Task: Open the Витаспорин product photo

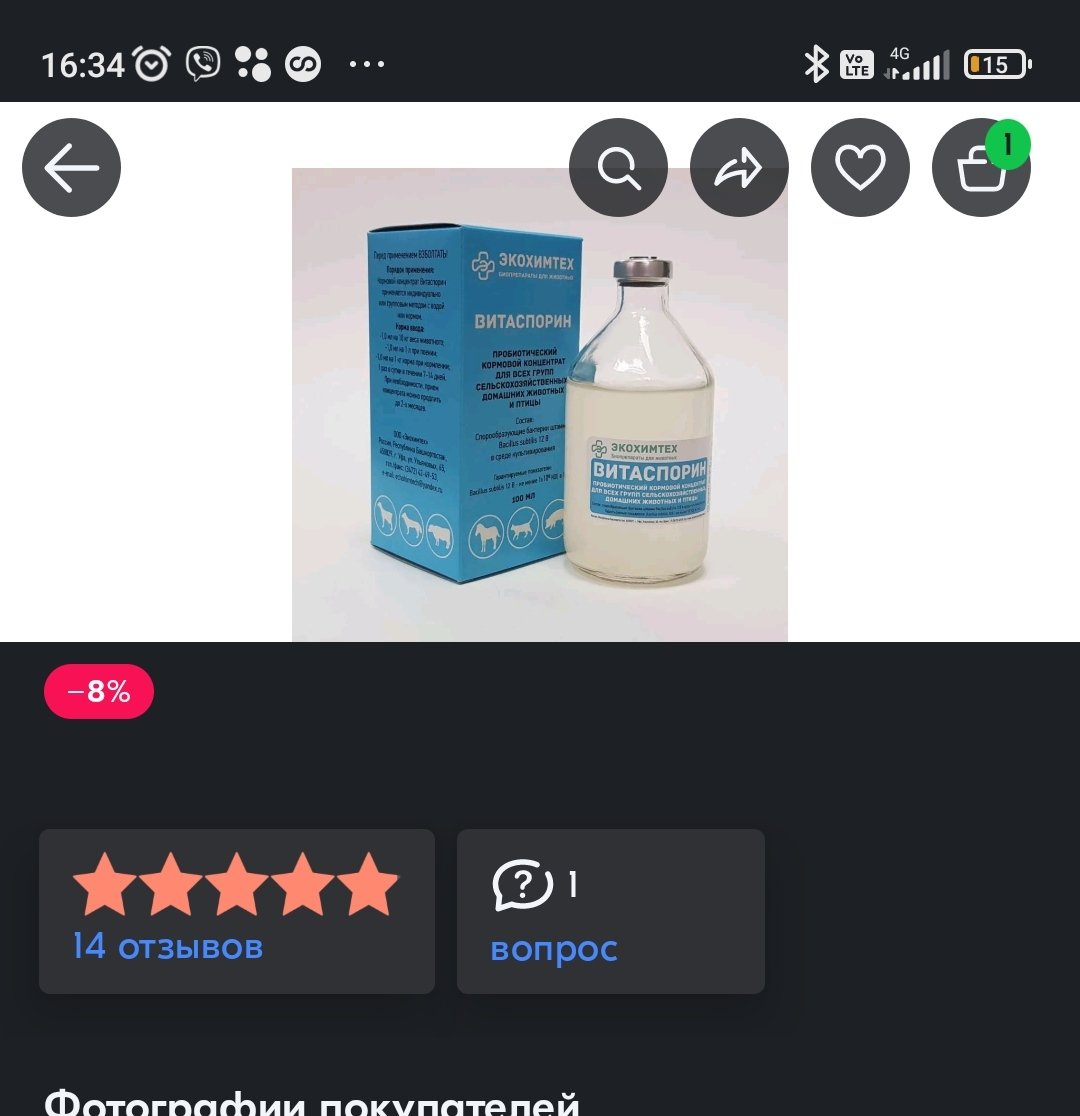Action: 539,420
